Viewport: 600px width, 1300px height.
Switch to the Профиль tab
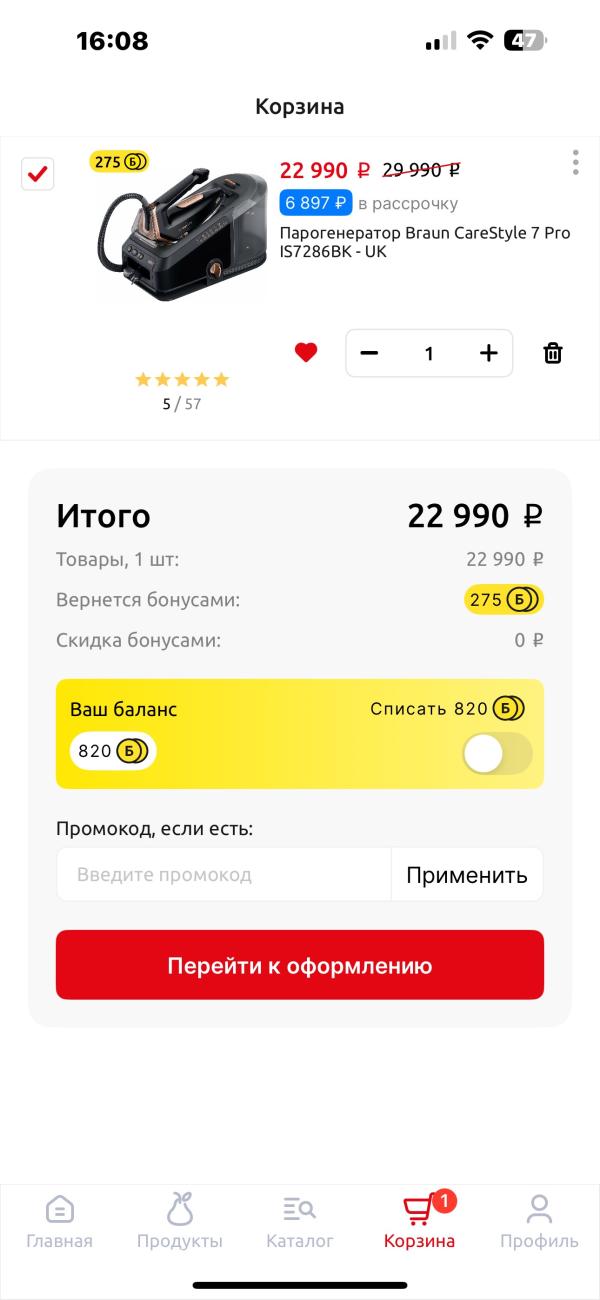pos(539,1222)
